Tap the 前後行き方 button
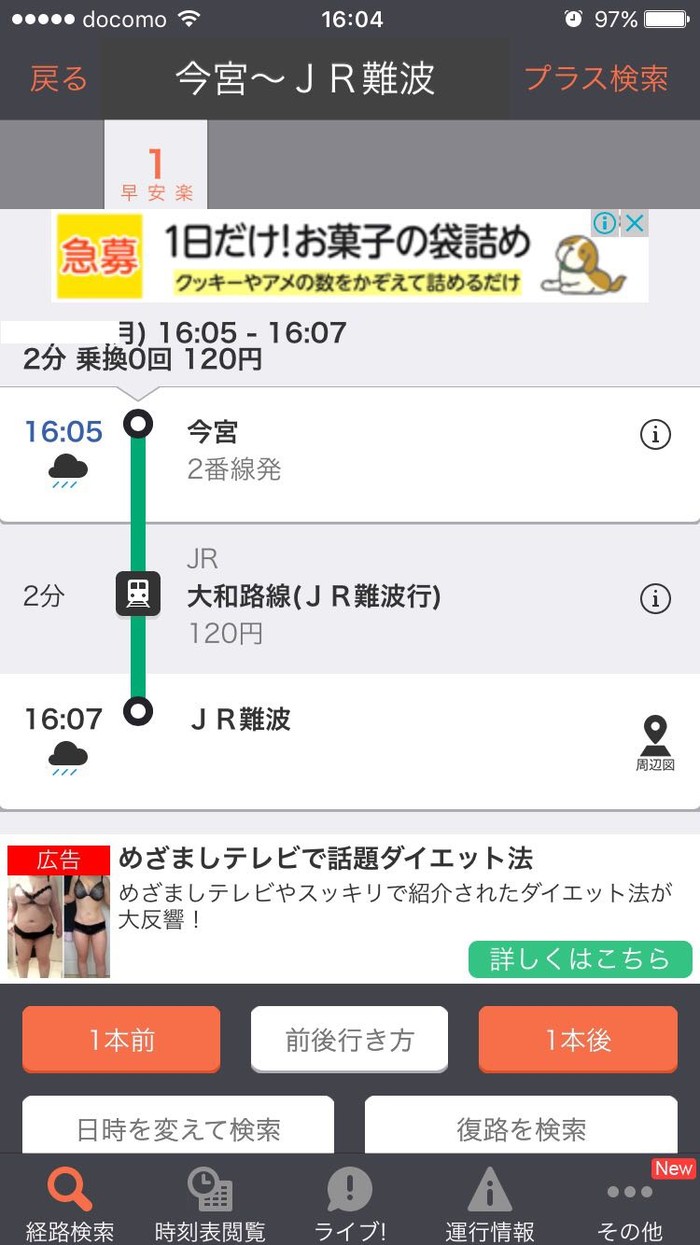Viewport: 700px width, 1245px height. (349, 1040)
